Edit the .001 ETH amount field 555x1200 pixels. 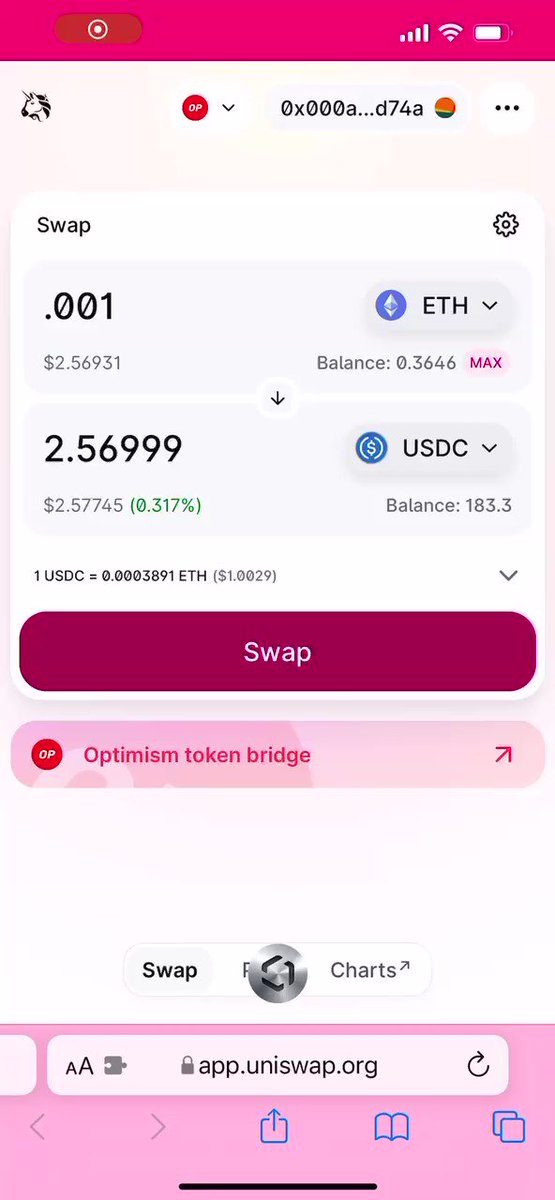pos(190,306)
